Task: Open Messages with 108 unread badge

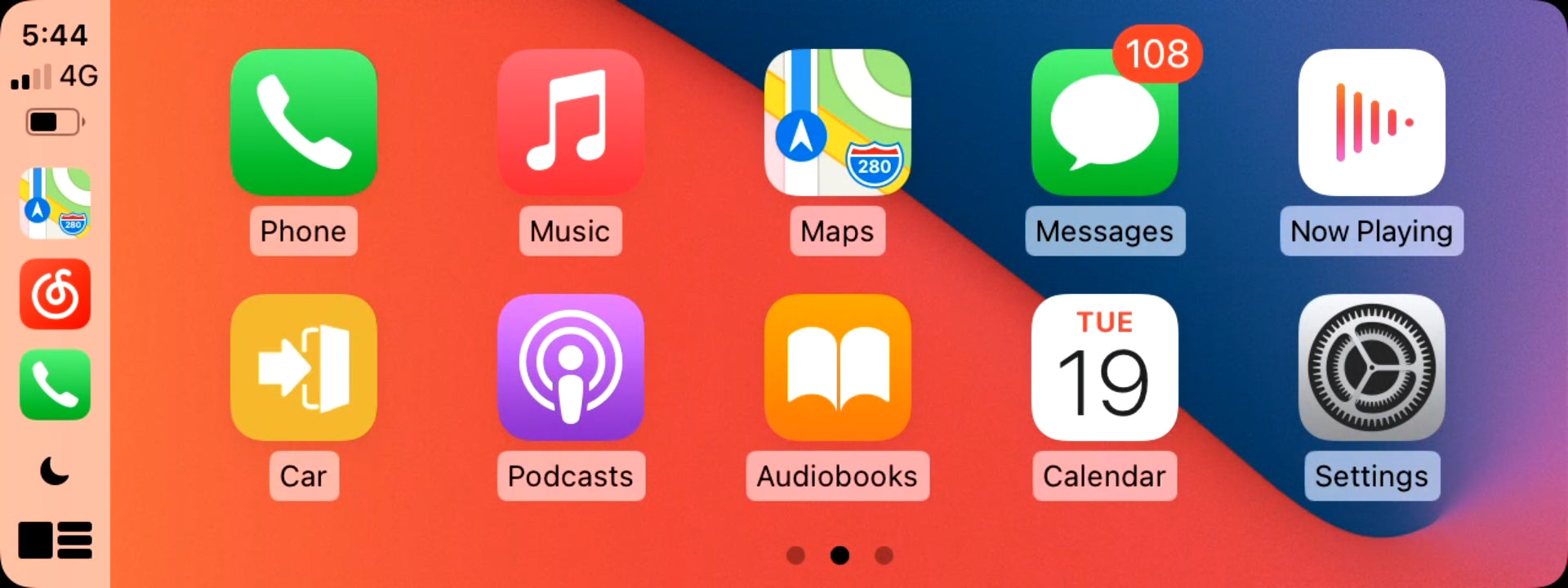Action: [x=1104, y=122]
